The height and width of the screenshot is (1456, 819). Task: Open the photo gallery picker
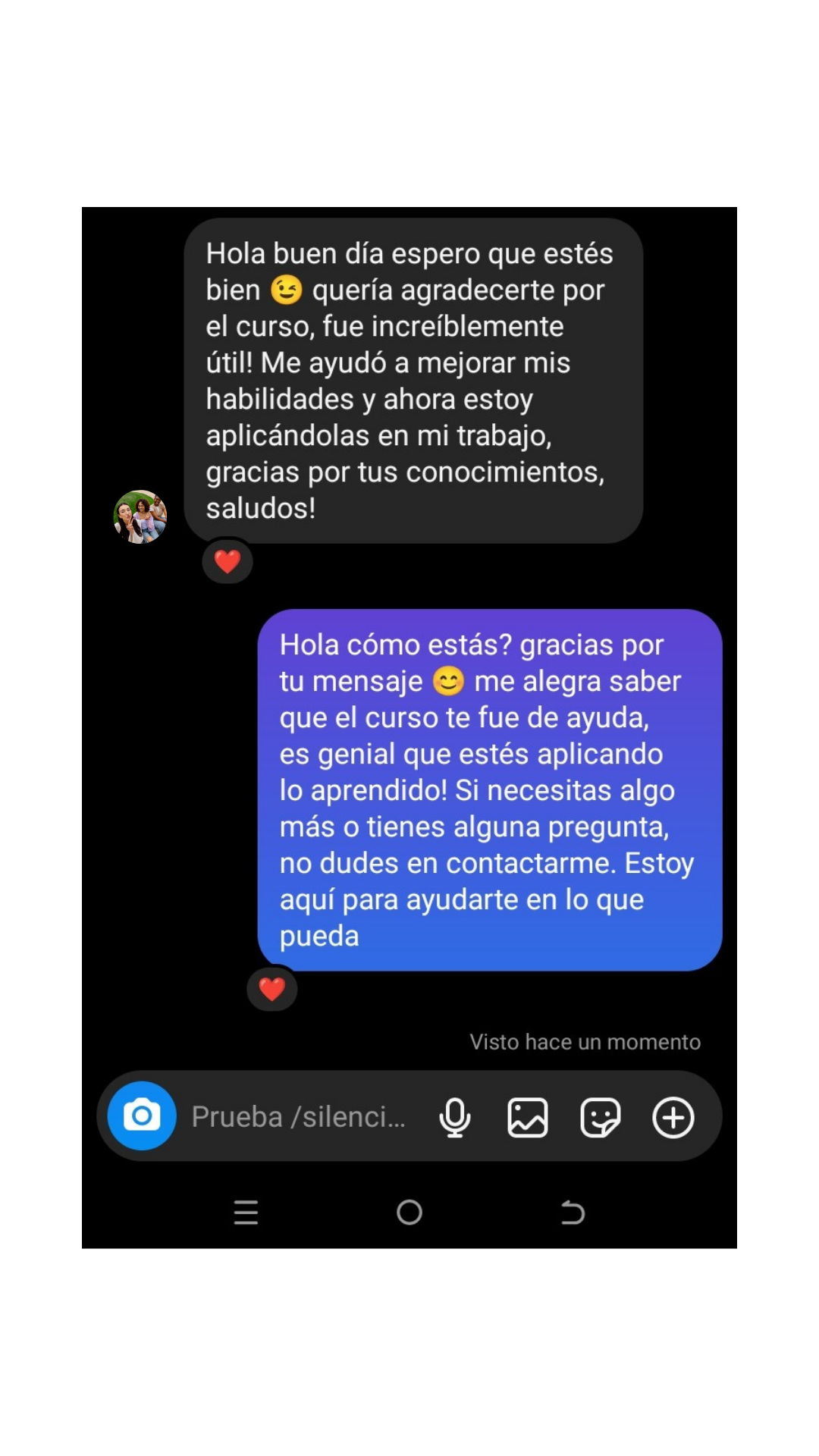(x=527, y=1117)
